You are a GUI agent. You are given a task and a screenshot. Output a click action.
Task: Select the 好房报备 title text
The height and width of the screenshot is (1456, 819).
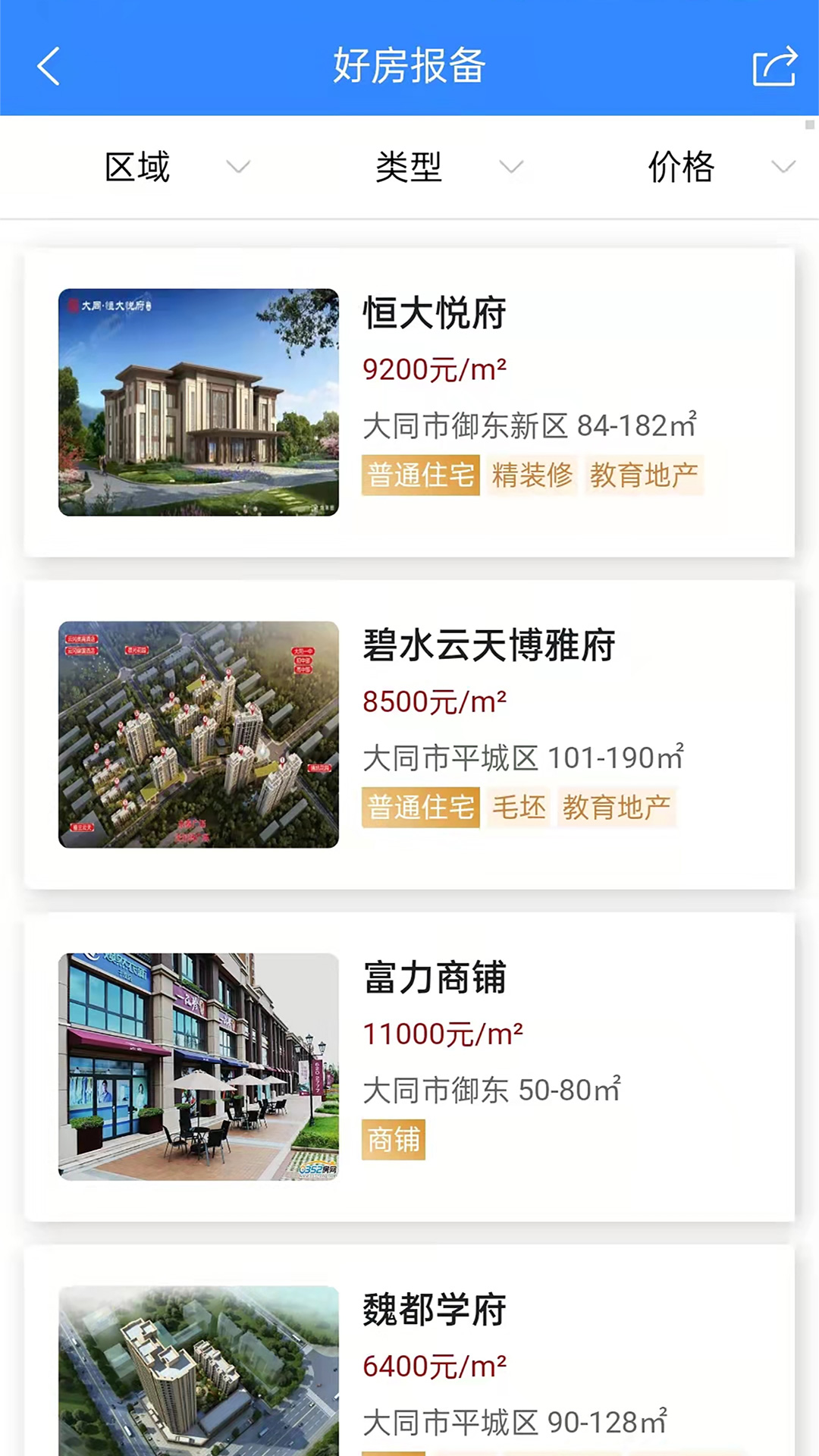[x=409, y=65]
